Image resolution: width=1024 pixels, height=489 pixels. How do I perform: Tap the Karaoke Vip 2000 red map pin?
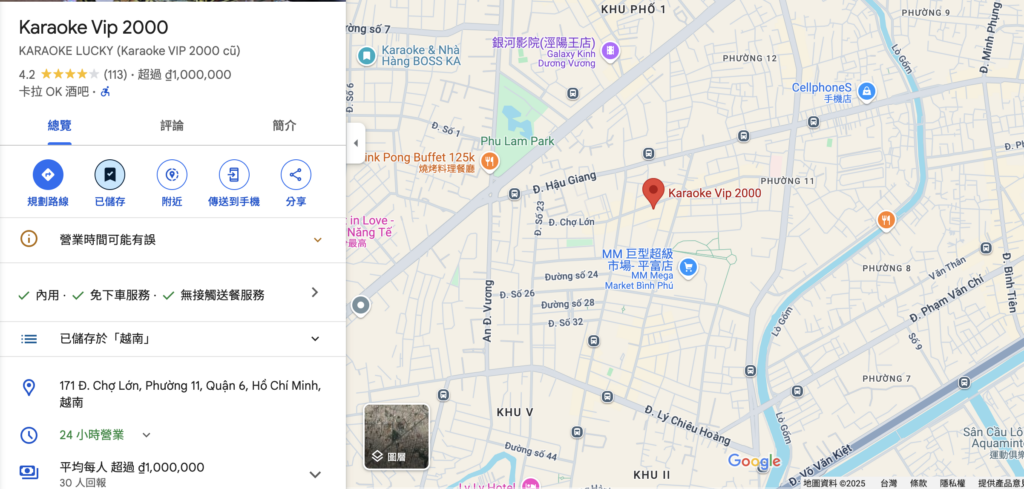(653, 191)
